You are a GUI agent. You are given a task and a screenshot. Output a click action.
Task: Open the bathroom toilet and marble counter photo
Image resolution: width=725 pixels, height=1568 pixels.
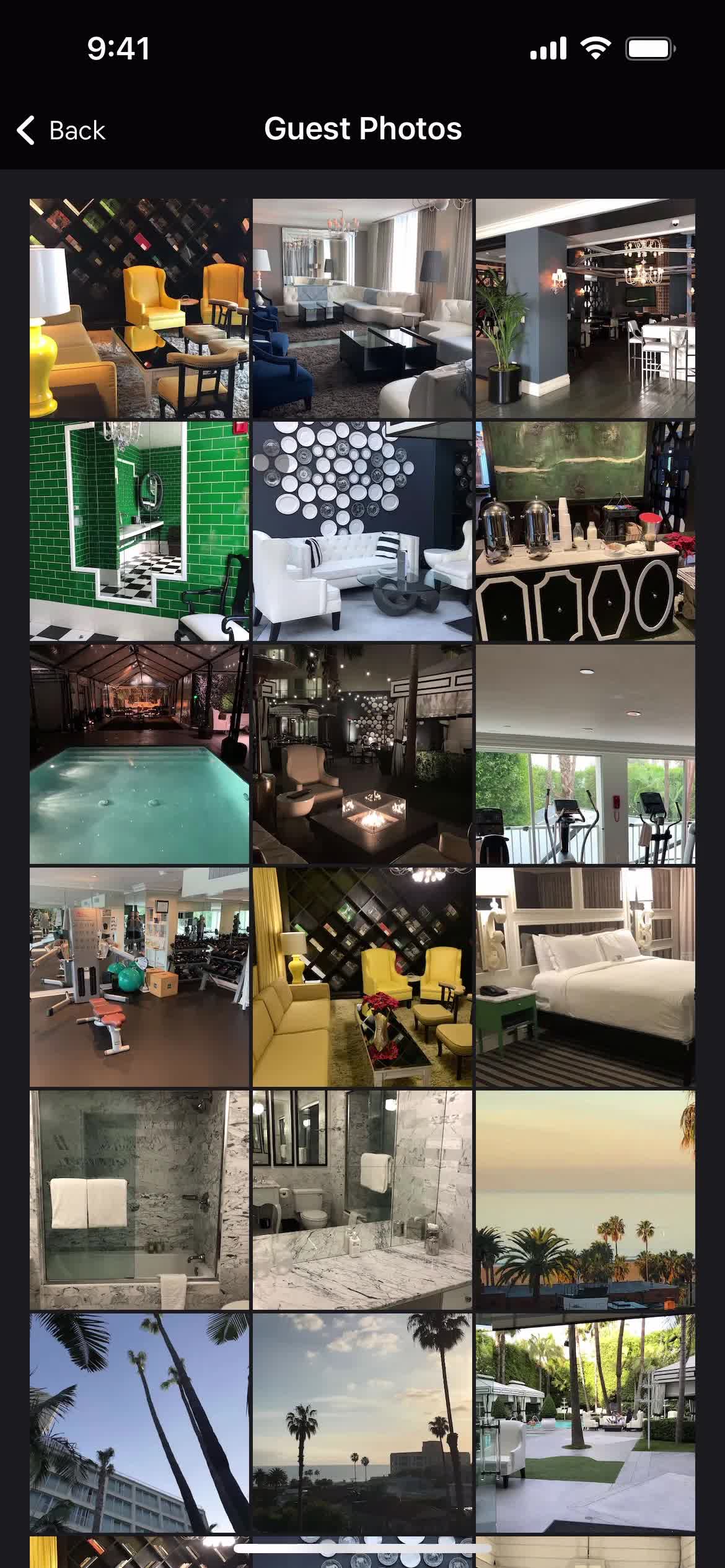pyautogui.click(x=362, y=1200)
